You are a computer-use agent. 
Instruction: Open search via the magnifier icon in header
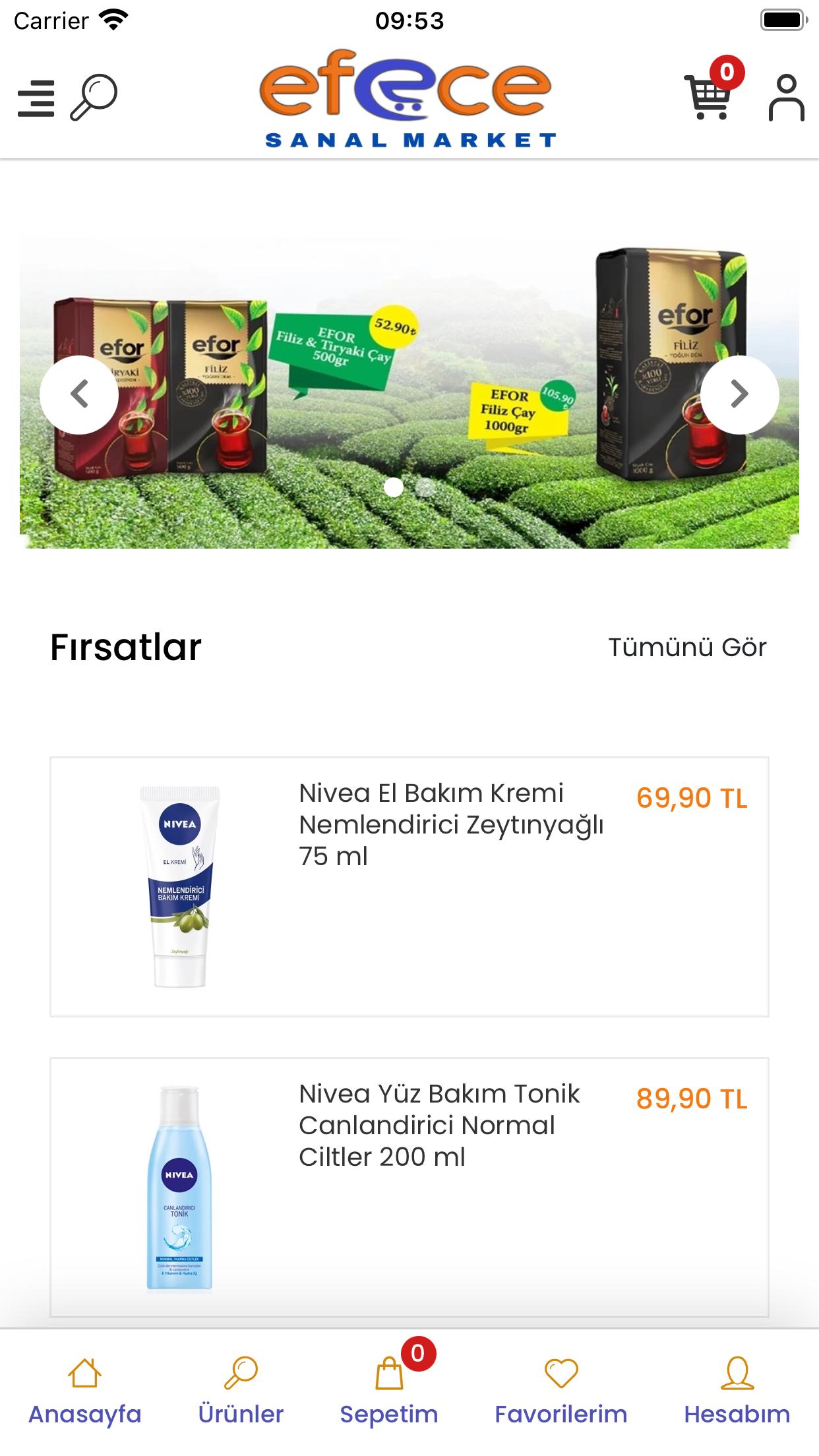94,98
